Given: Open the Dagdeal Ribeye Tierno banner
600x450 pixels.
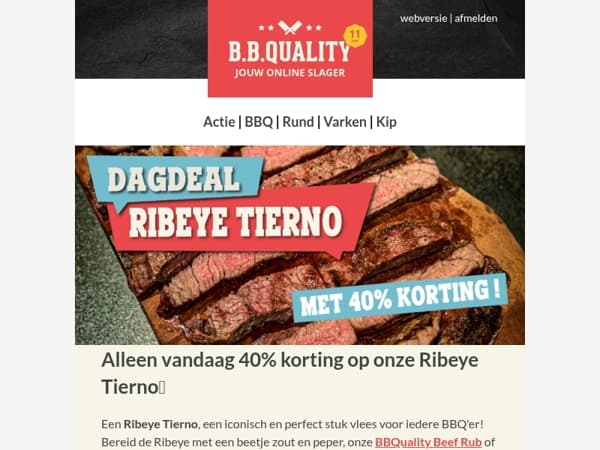Looking at the screenshot, I should tap(300, 245).
